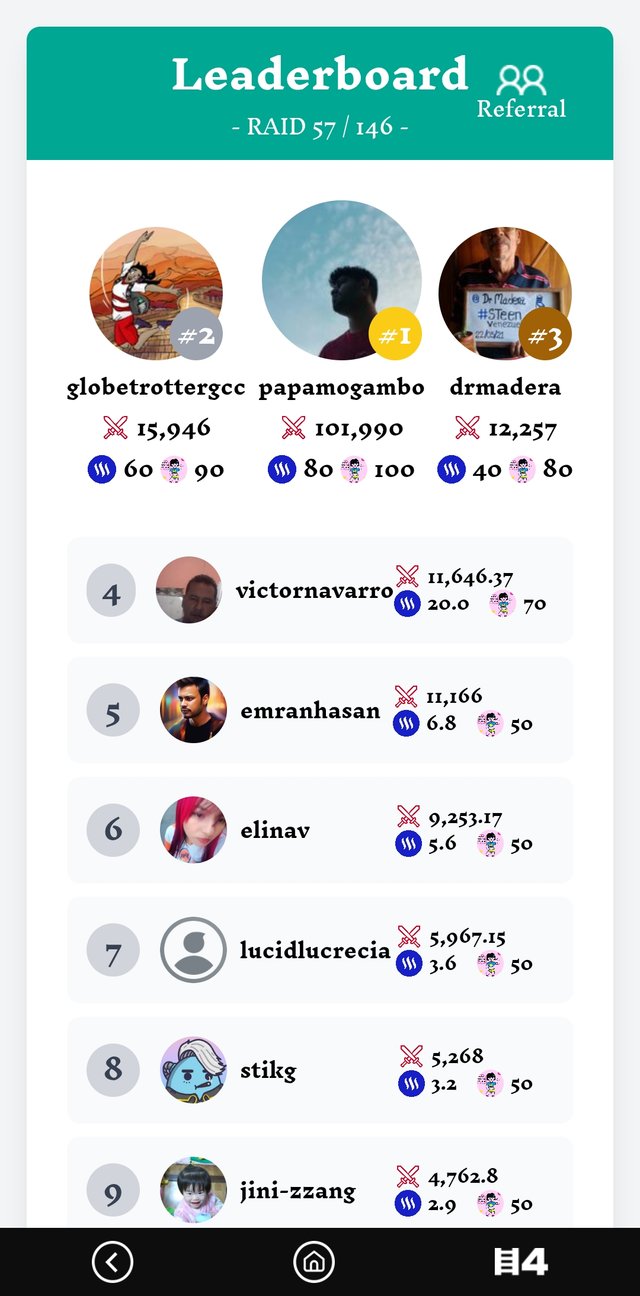Open emranhasan's leaderboard entry

319,710
